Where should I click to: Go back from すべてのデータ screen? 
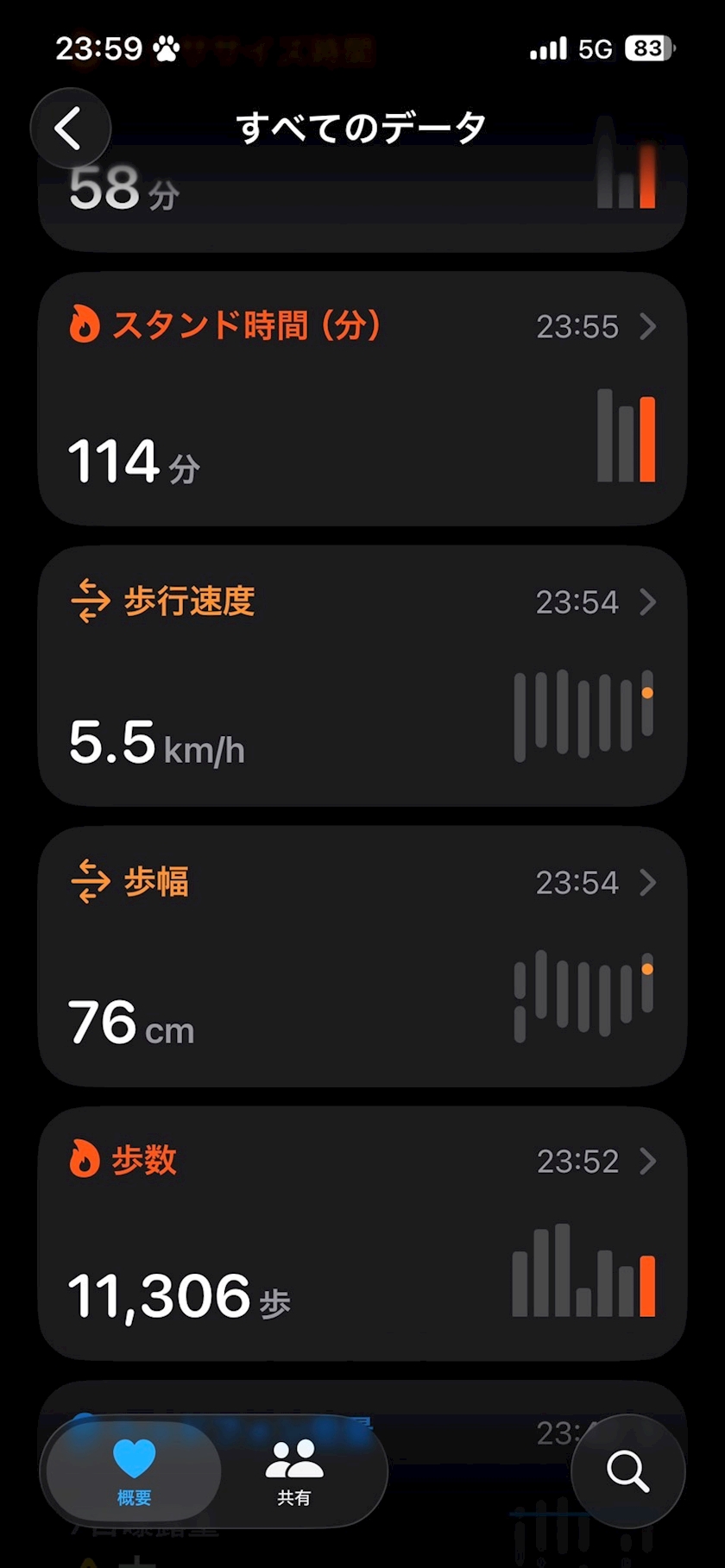[70, 129]
